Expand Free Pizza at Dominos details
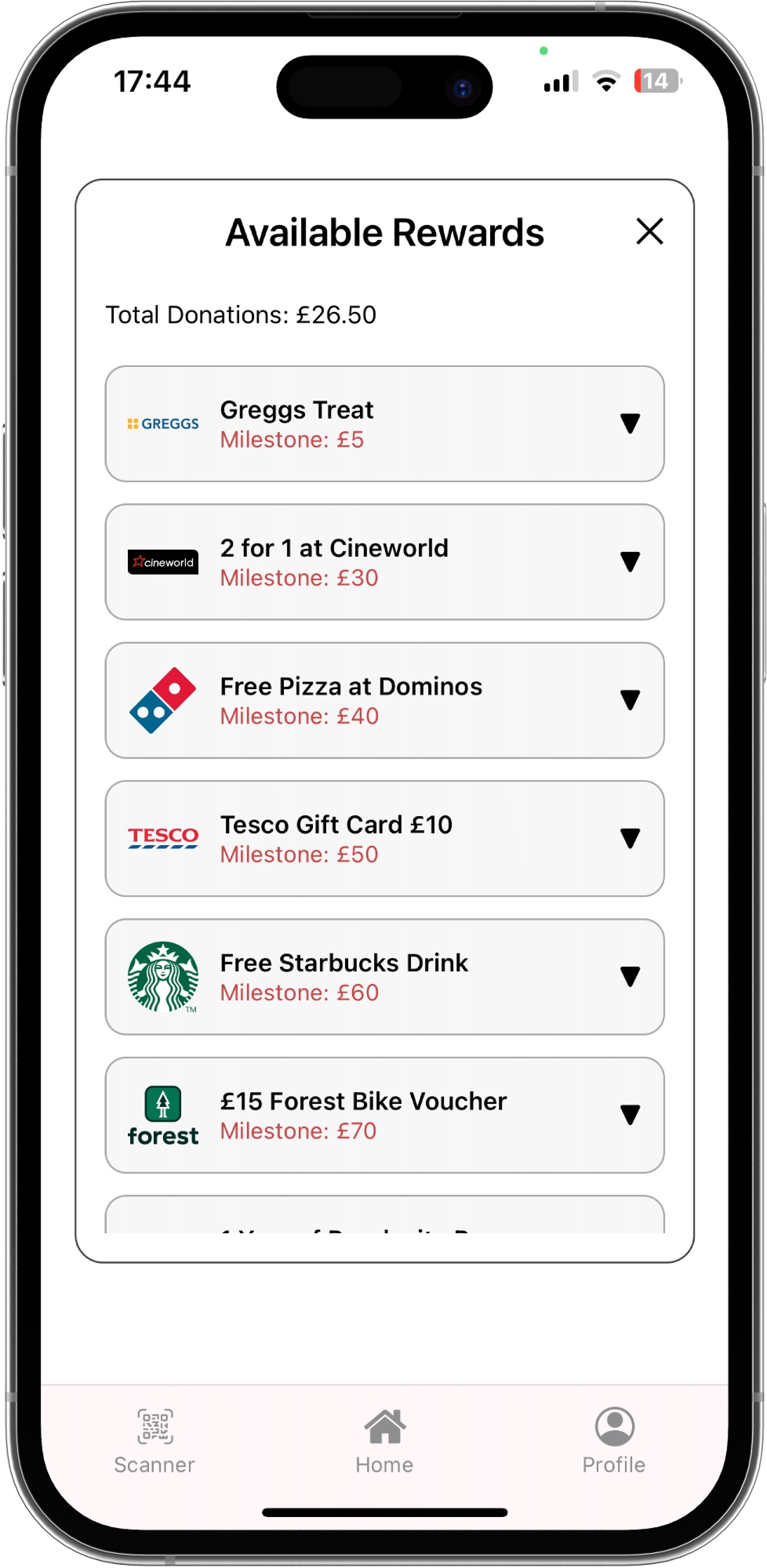This screenshot has width=767, height=1568. click(x=630, y=700)
